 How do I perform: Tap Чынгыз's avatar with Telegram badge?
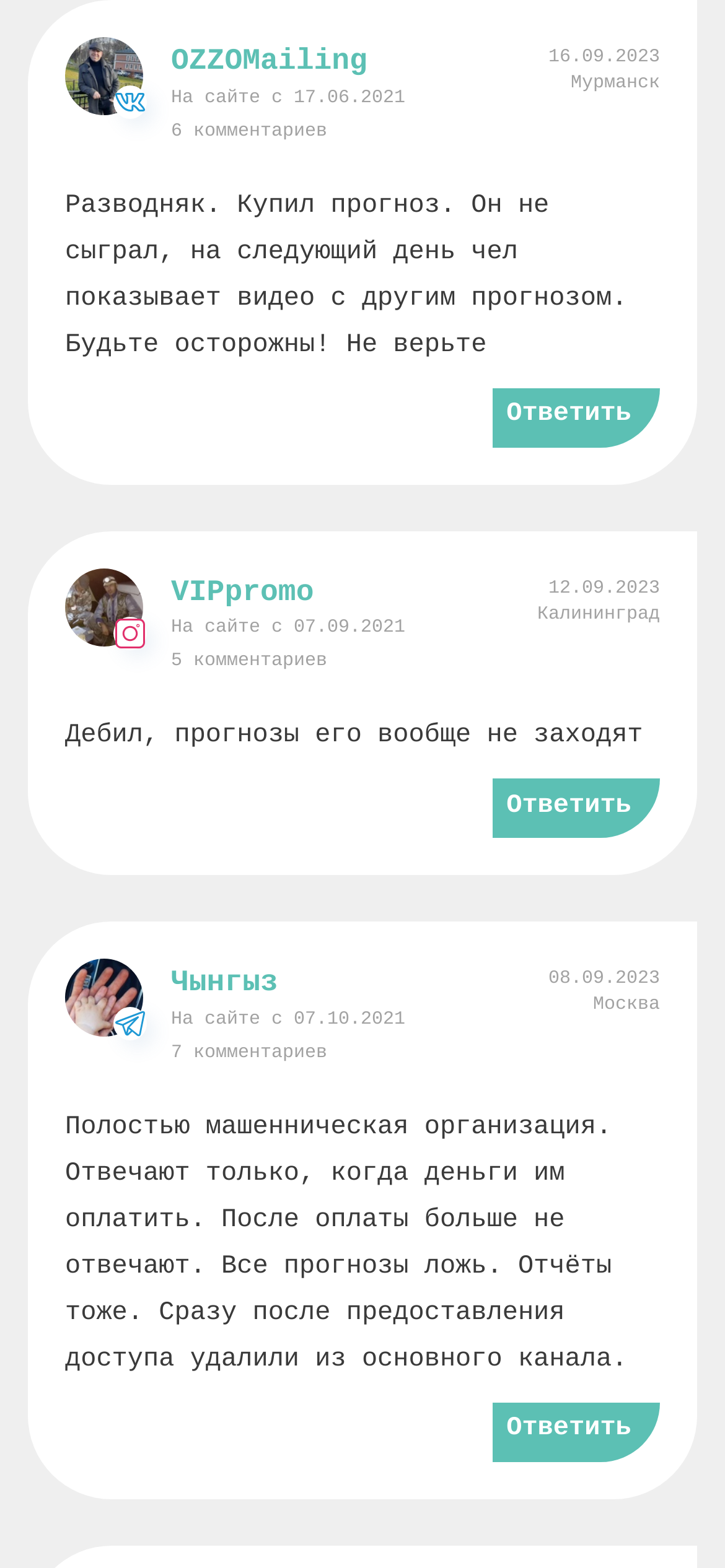pos(104,998)
